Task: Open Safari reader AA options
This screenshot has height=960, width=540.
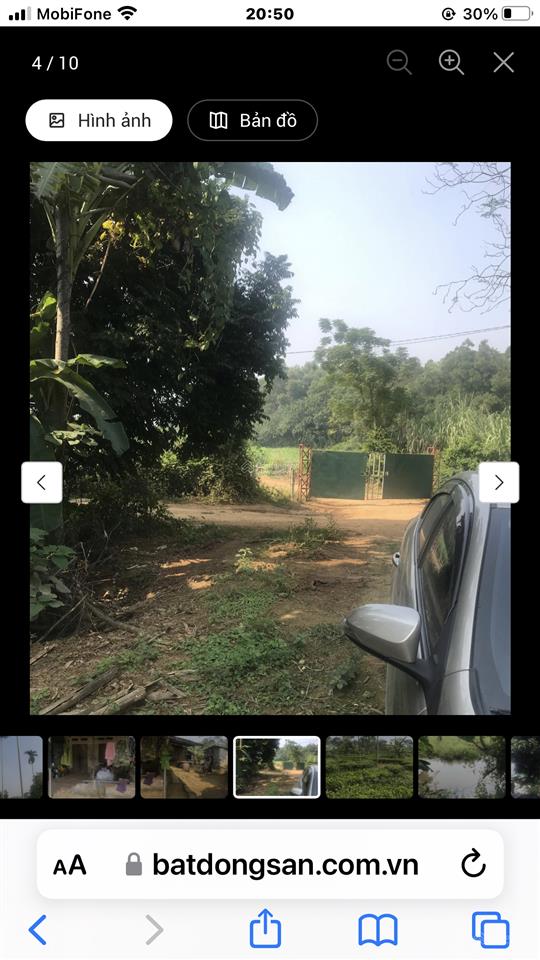Action: point(70,865)
